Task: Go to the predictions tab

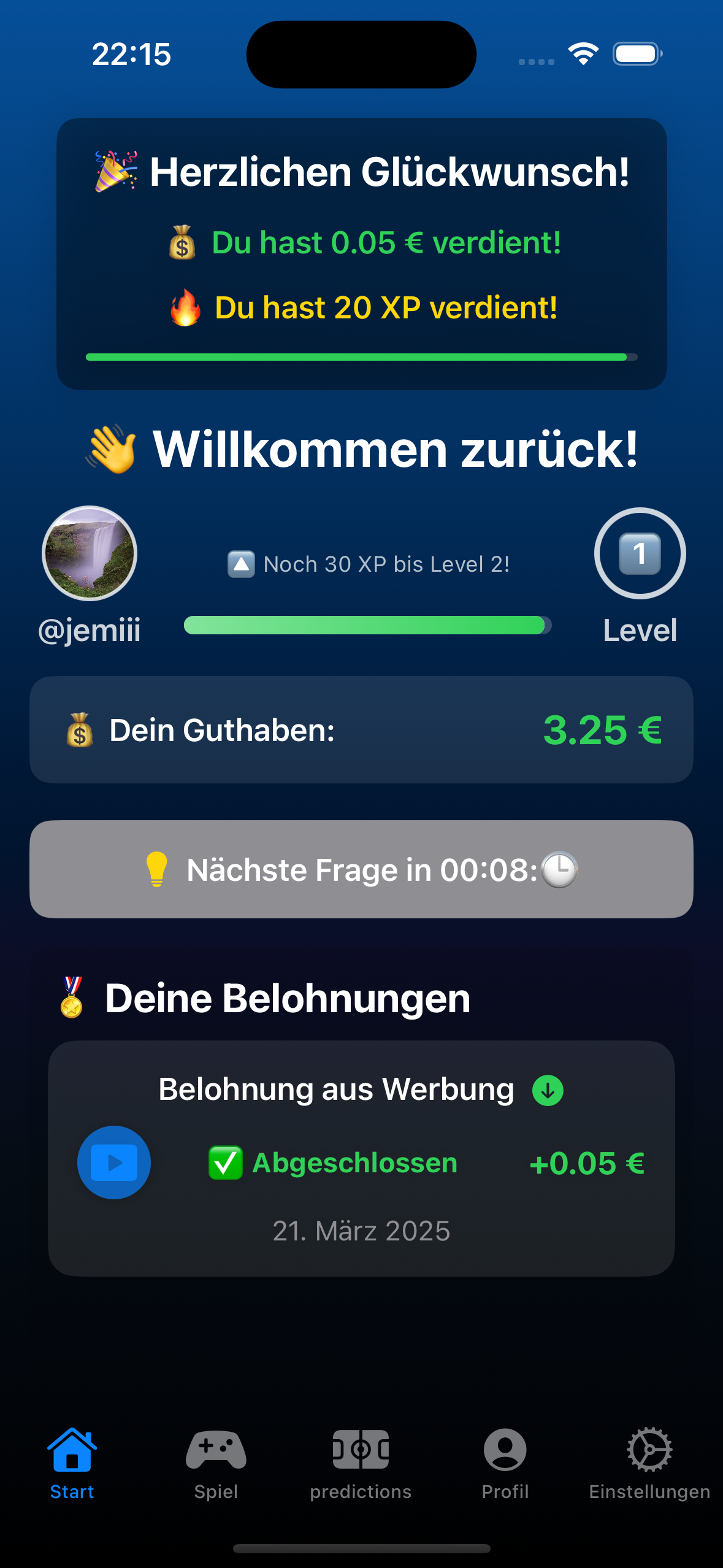Action: tap(361, 1462)
